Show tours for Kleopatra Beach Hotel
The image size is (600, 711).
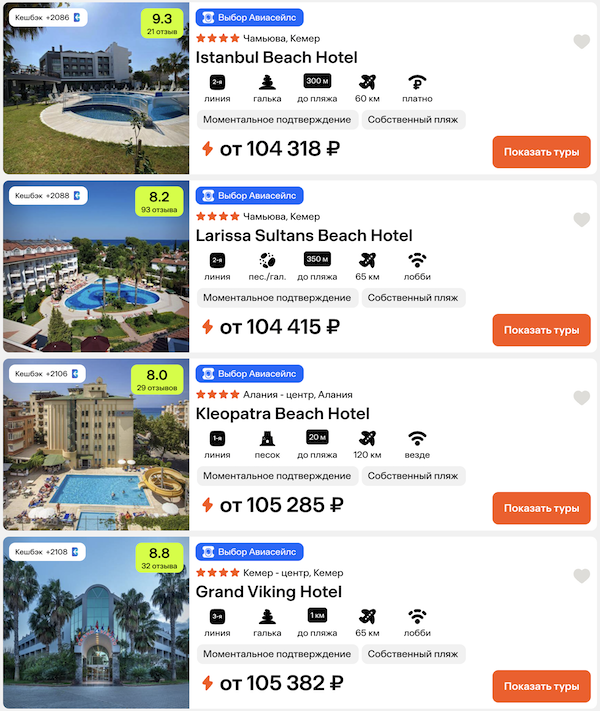point(541,508)
